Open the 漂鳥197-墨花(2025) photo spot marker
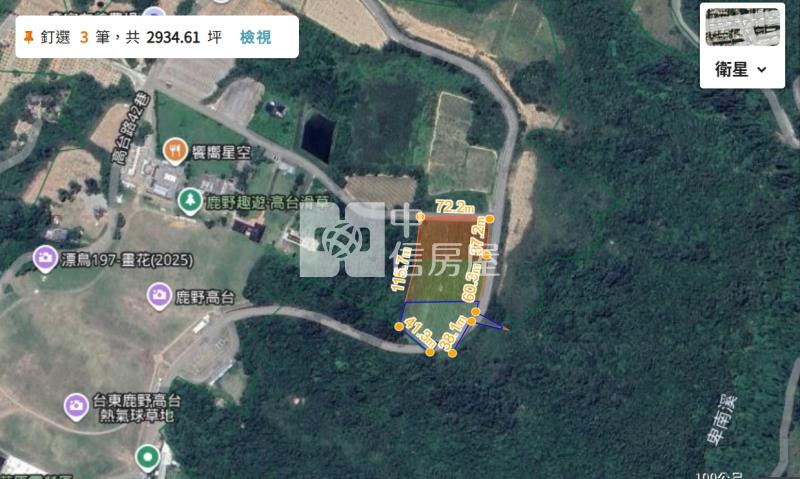This screenshot has height=479, width=800. tap(45, 258)
